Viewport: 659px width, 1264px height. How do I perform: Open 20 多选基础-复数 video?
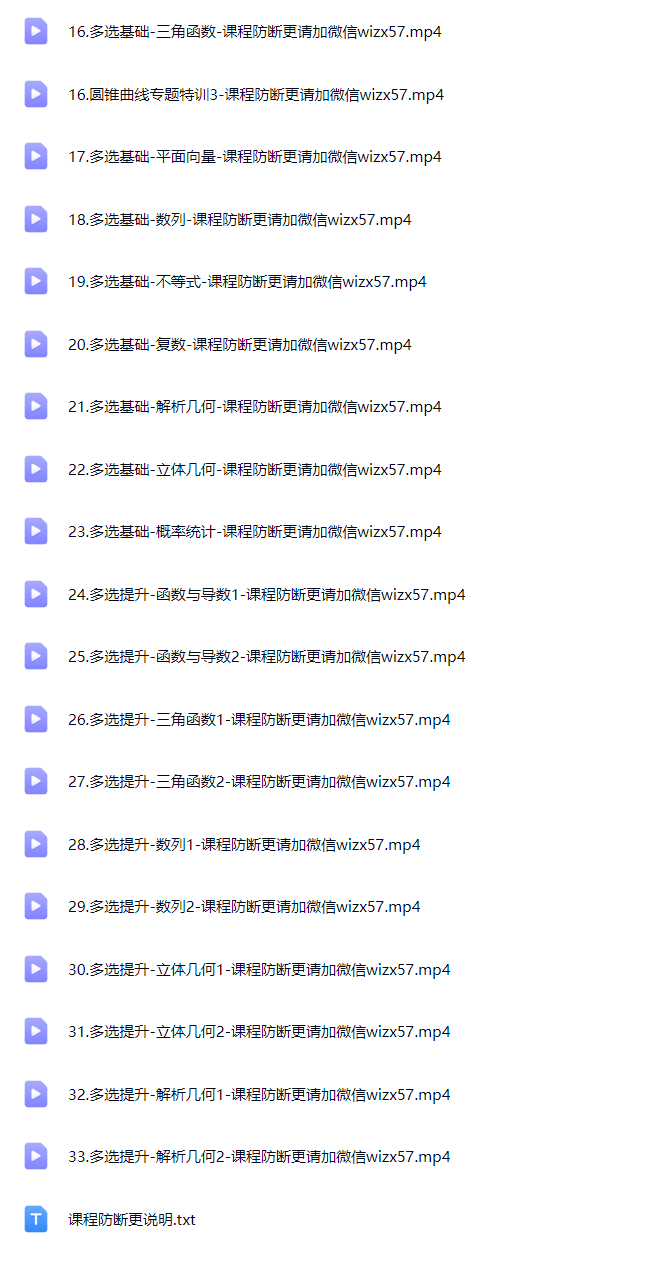[x=239, y=344]
